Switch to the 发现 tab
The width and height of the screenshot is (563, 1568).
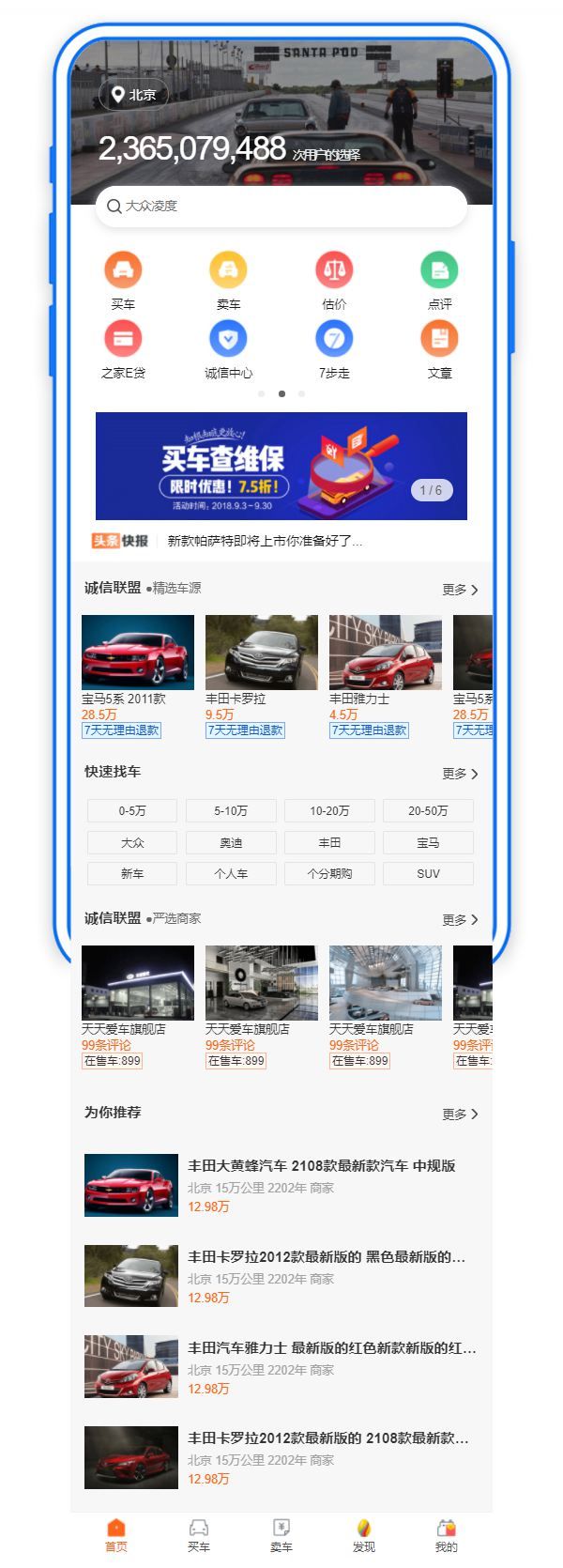[x=363, y=1535]
